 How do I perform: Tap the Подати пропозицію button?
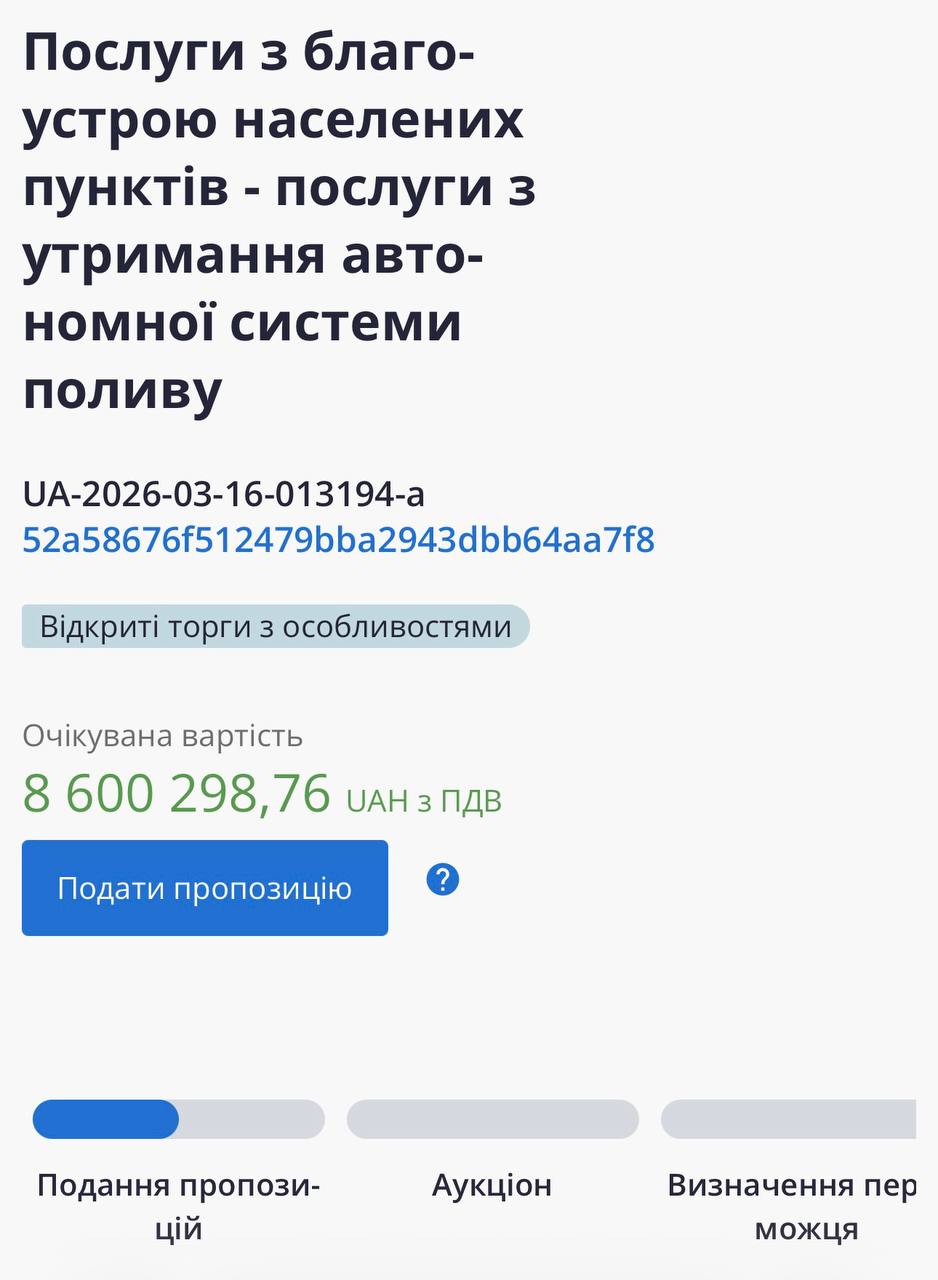(205, 888)
